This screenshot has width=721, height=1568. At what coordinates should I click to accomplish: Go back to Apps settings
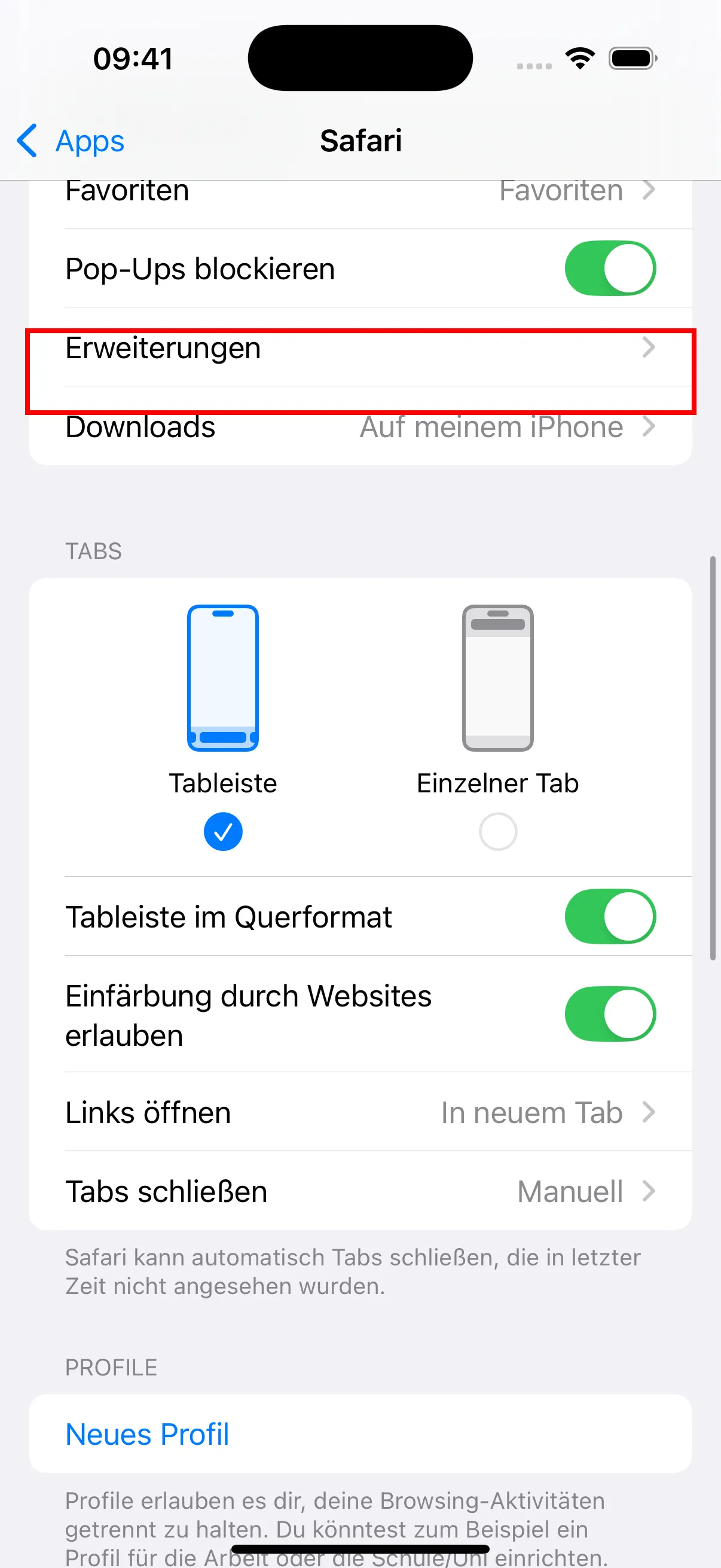pos(71,141)
